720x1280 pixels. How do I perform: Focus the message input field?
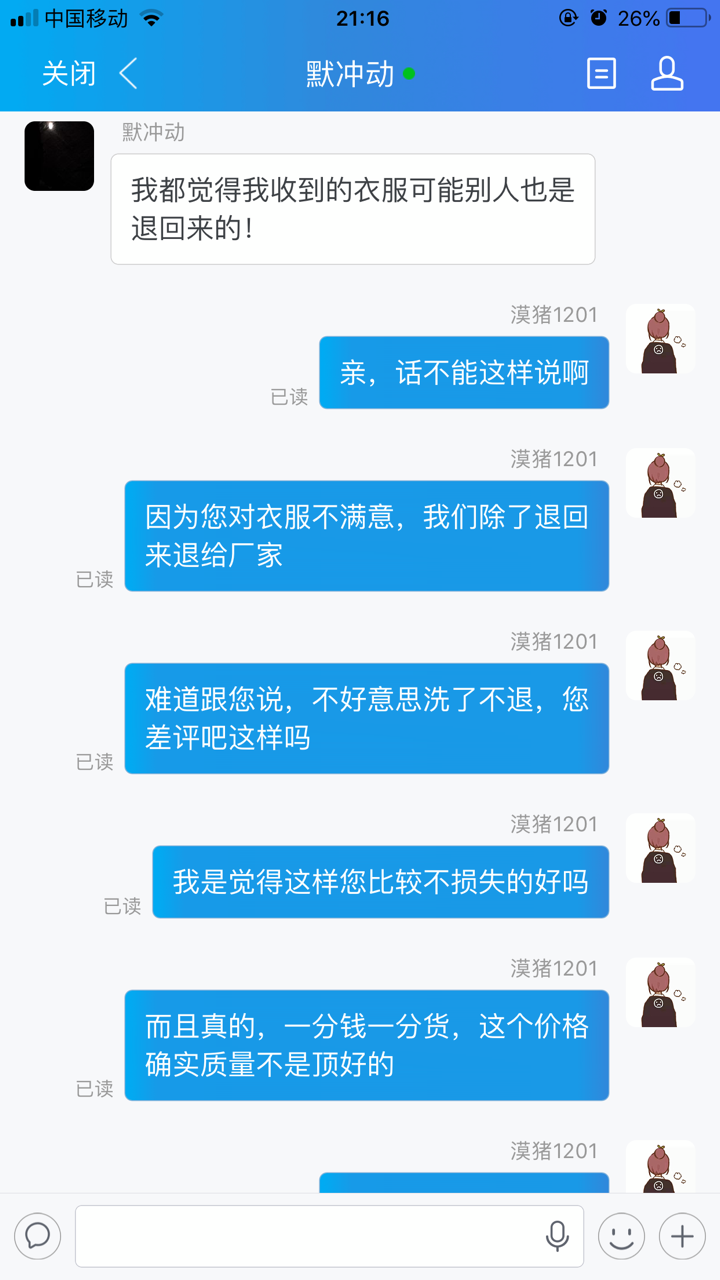click(x=310, y=1236)
